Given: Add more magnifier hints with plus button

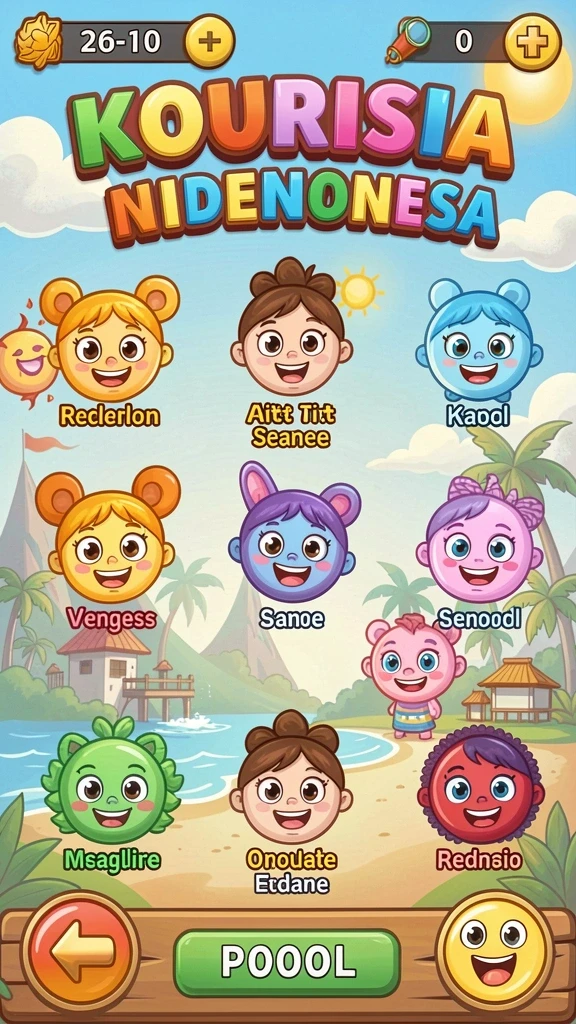Looking at the screenshot, I should click(533, 42).
